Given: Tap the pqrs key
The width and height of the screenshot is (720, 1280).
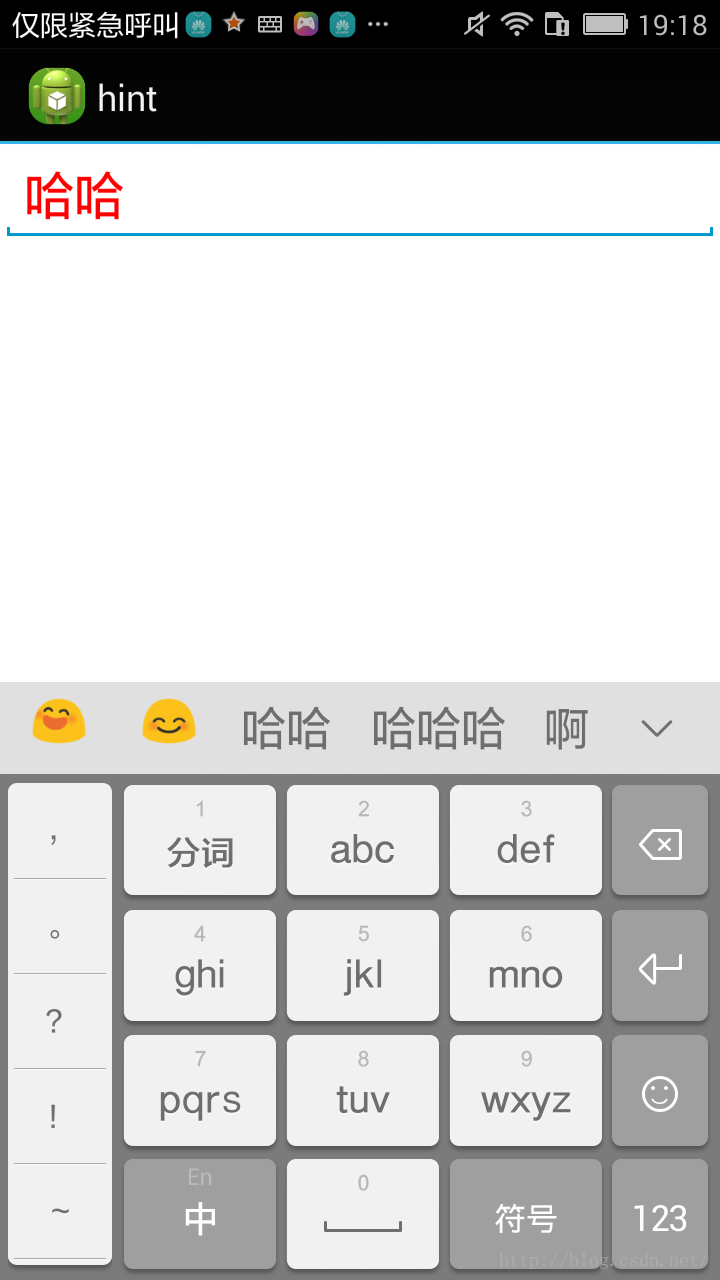Looking at the screenshot, I should click(200, 1090).
